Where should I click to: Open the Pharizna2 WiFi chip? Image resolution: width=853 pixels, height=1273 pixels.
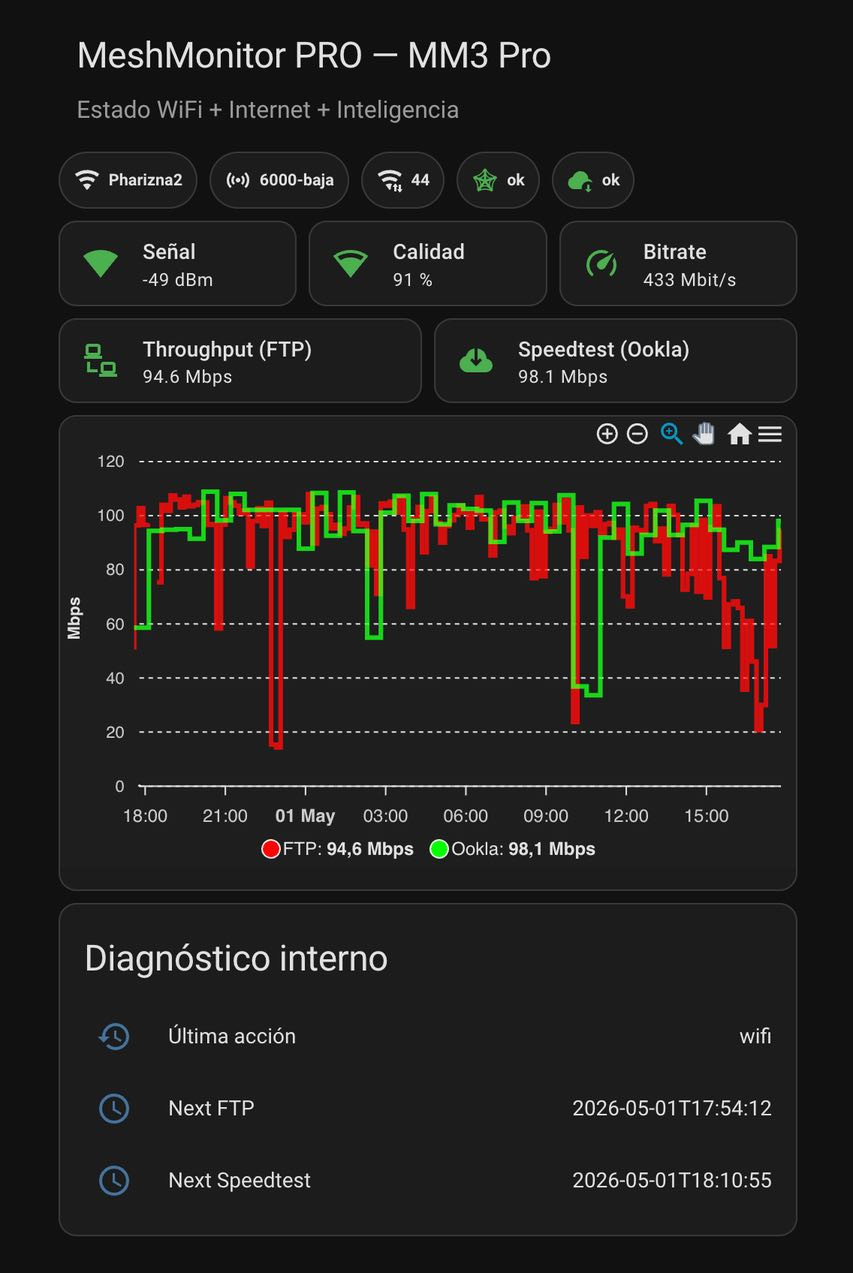point(128,180)
